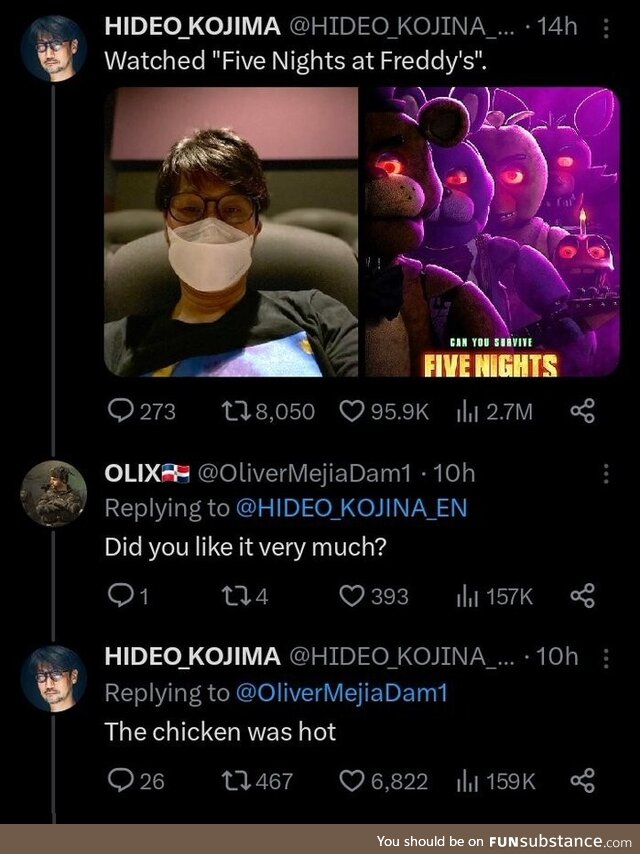Open OLIX's profile picture
The image size is (640, 854).
coord(54,495)
